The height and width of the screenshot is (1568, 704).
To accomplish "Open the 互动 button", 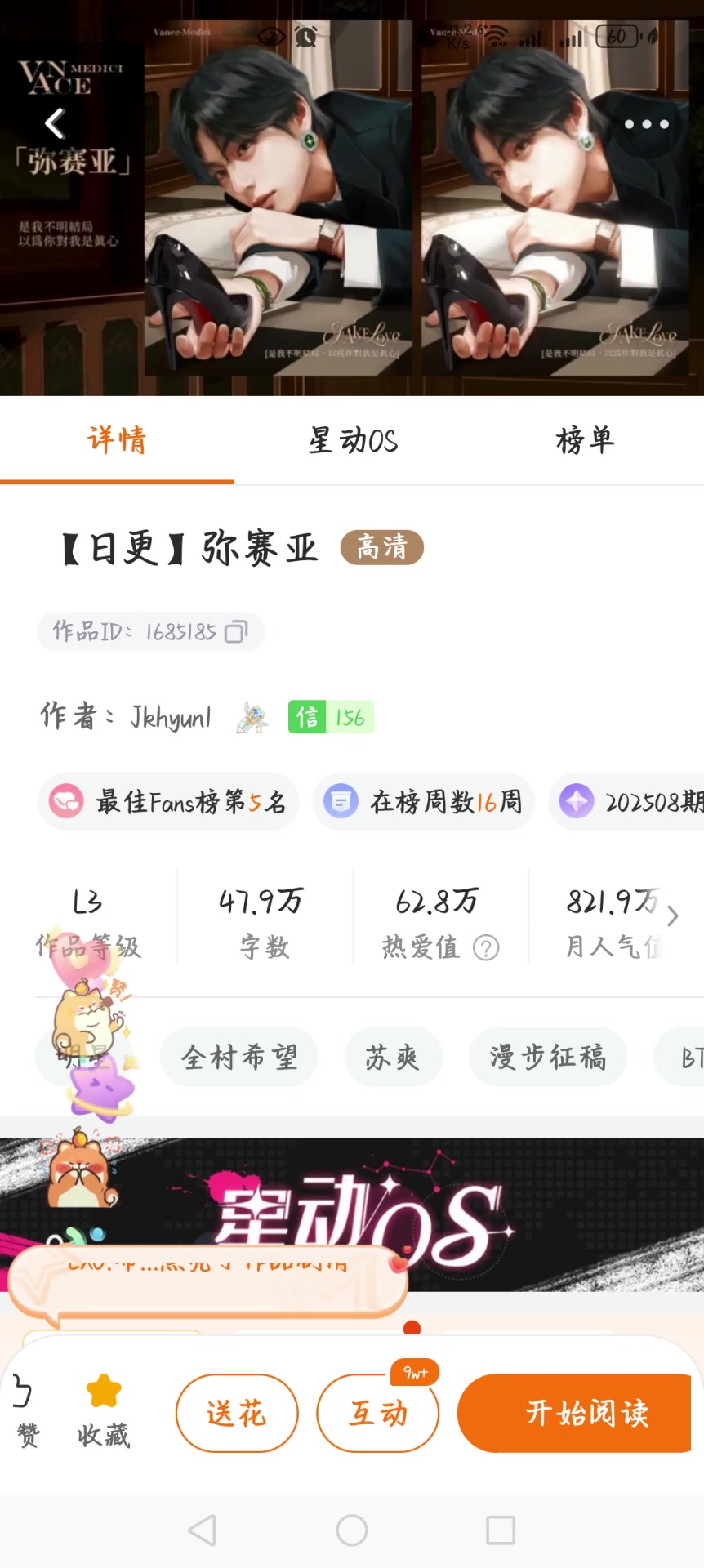I will (378, 1413).
